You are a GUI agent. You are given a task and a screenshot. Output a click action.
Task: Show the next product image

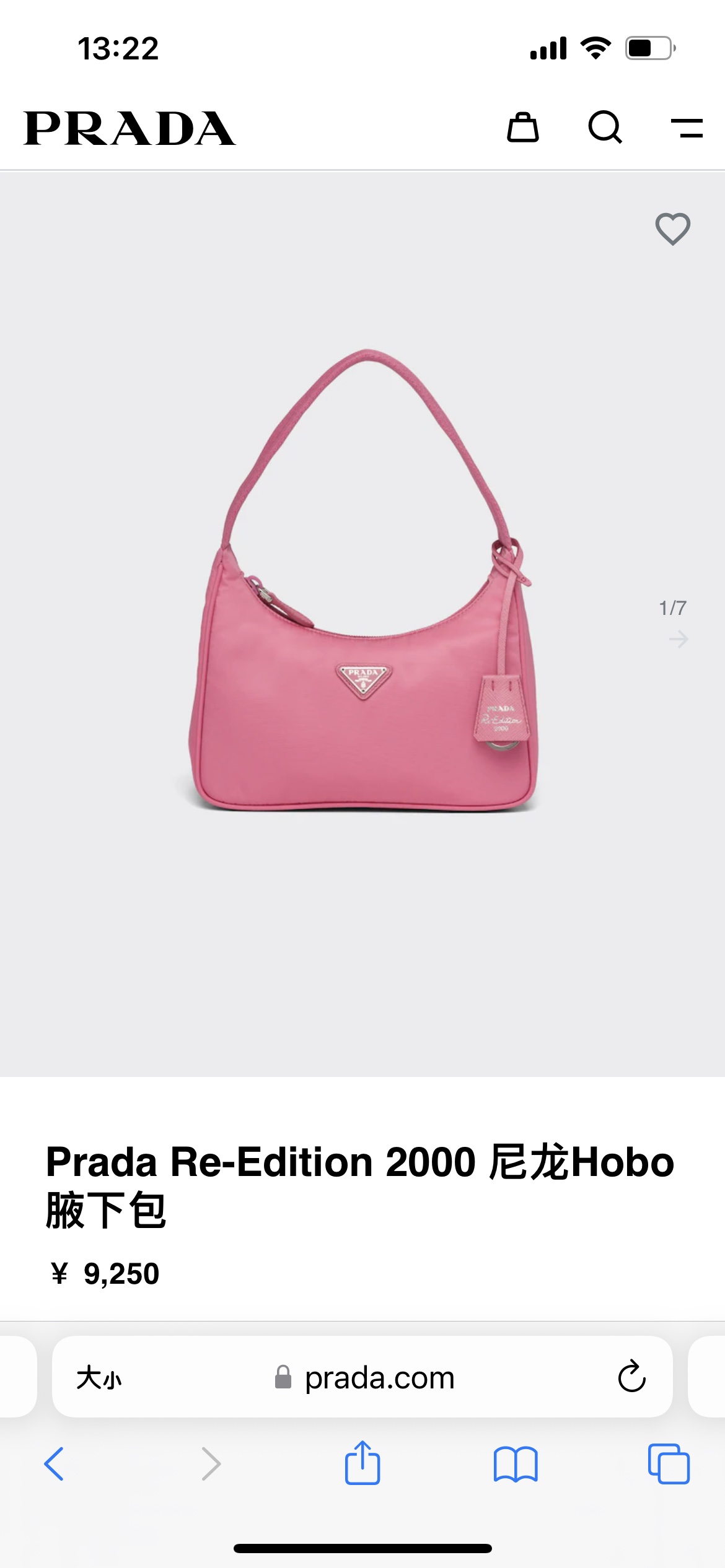point(679,639)
